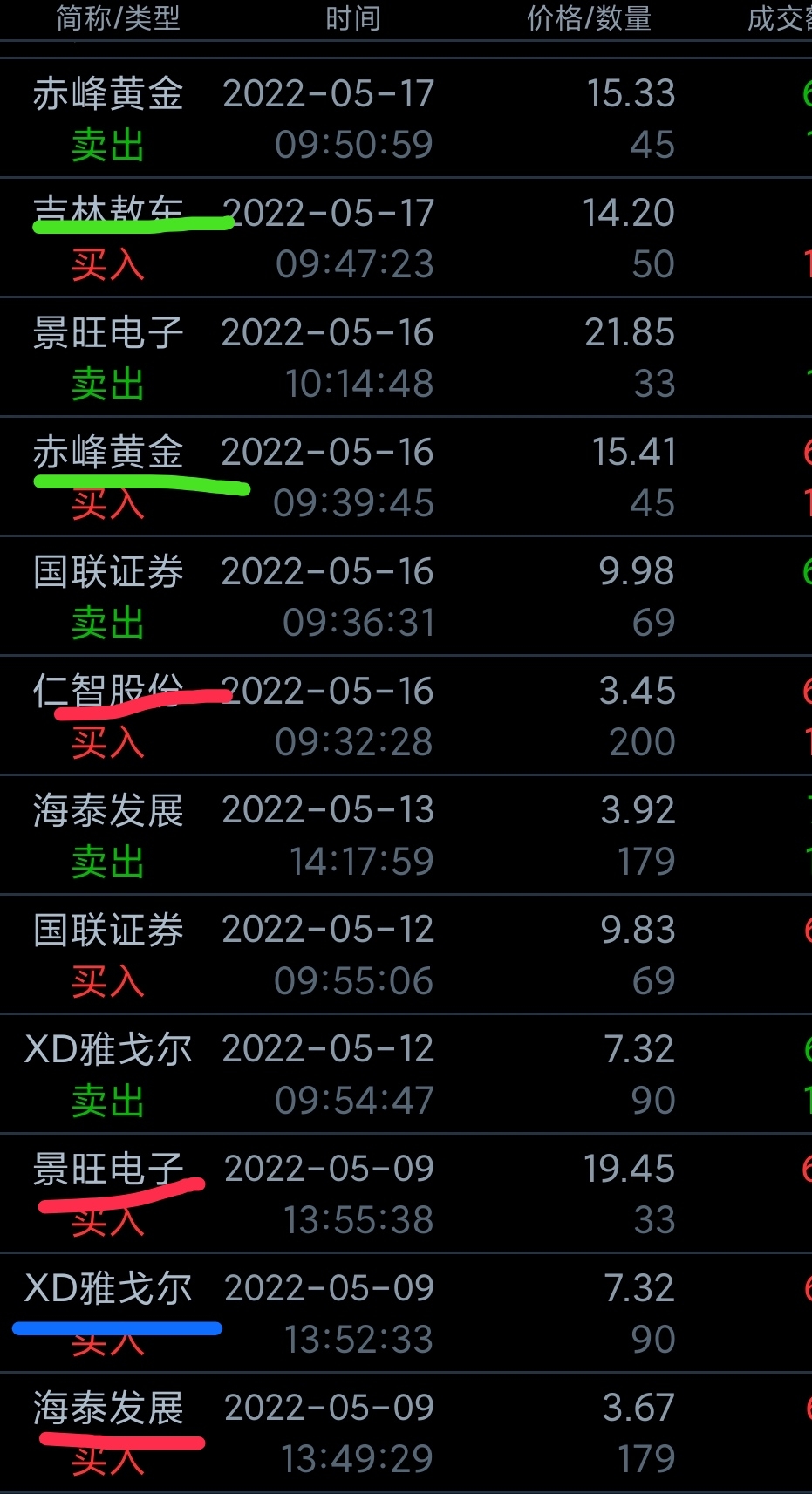
Task: Open the XD雅戈尔 卖出 record at 09:54:47
Action: point(406,1074)
